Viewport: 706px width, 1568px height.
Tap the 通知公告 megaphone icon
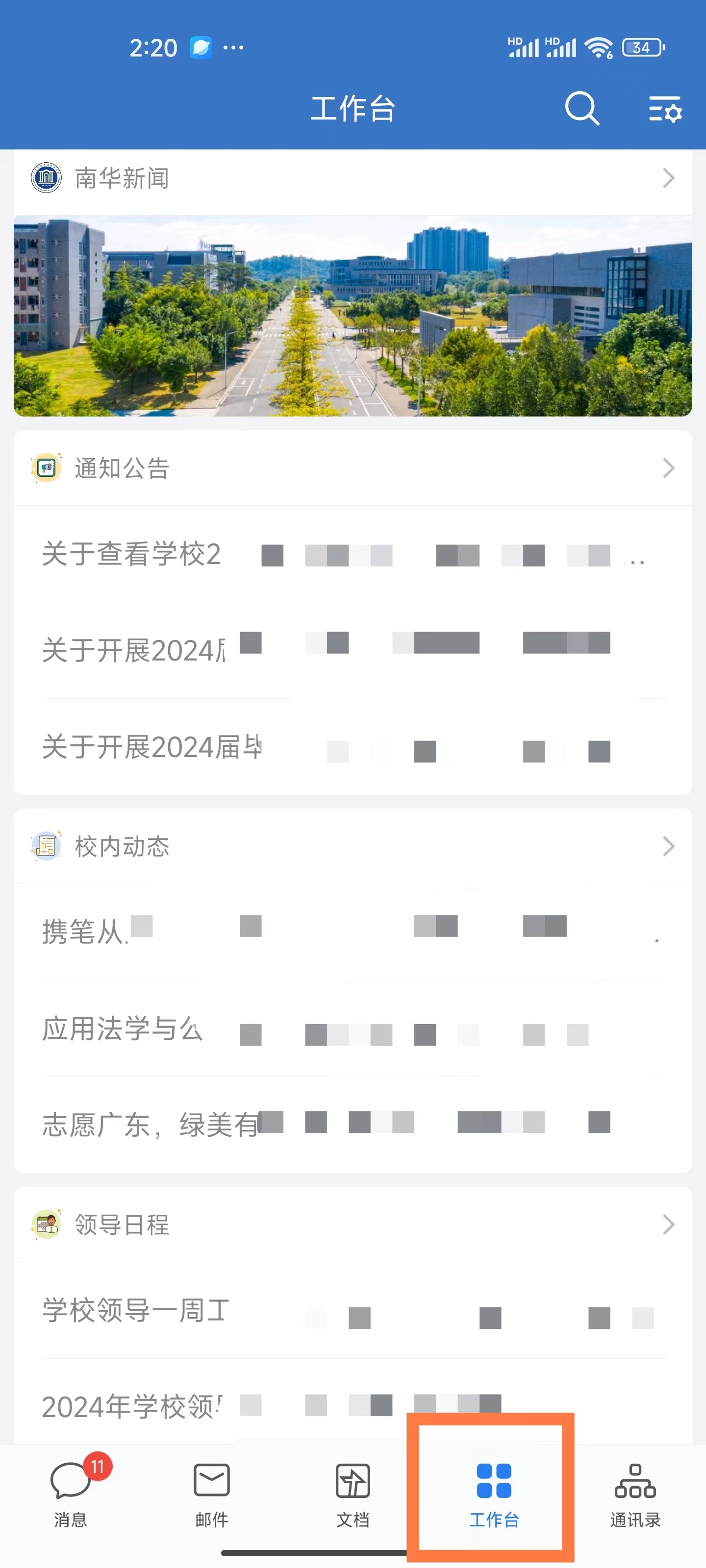point(45,467)
